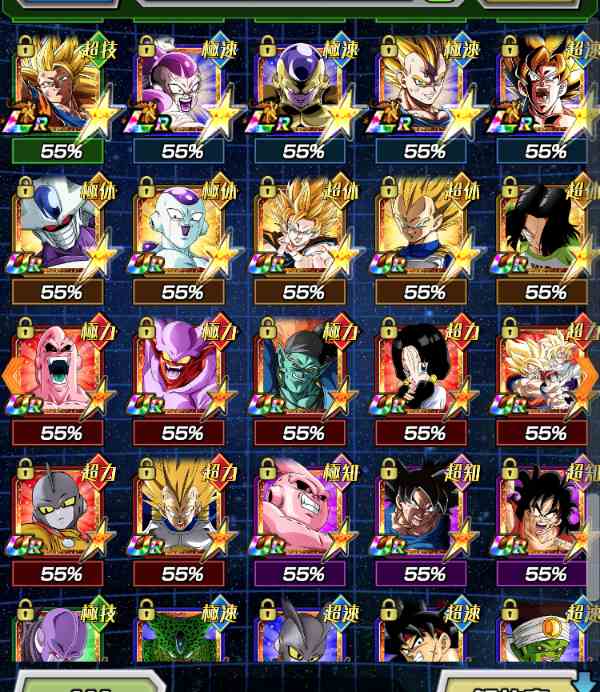
Task: Select the purple Janemba character card
Action: point(181,374)
